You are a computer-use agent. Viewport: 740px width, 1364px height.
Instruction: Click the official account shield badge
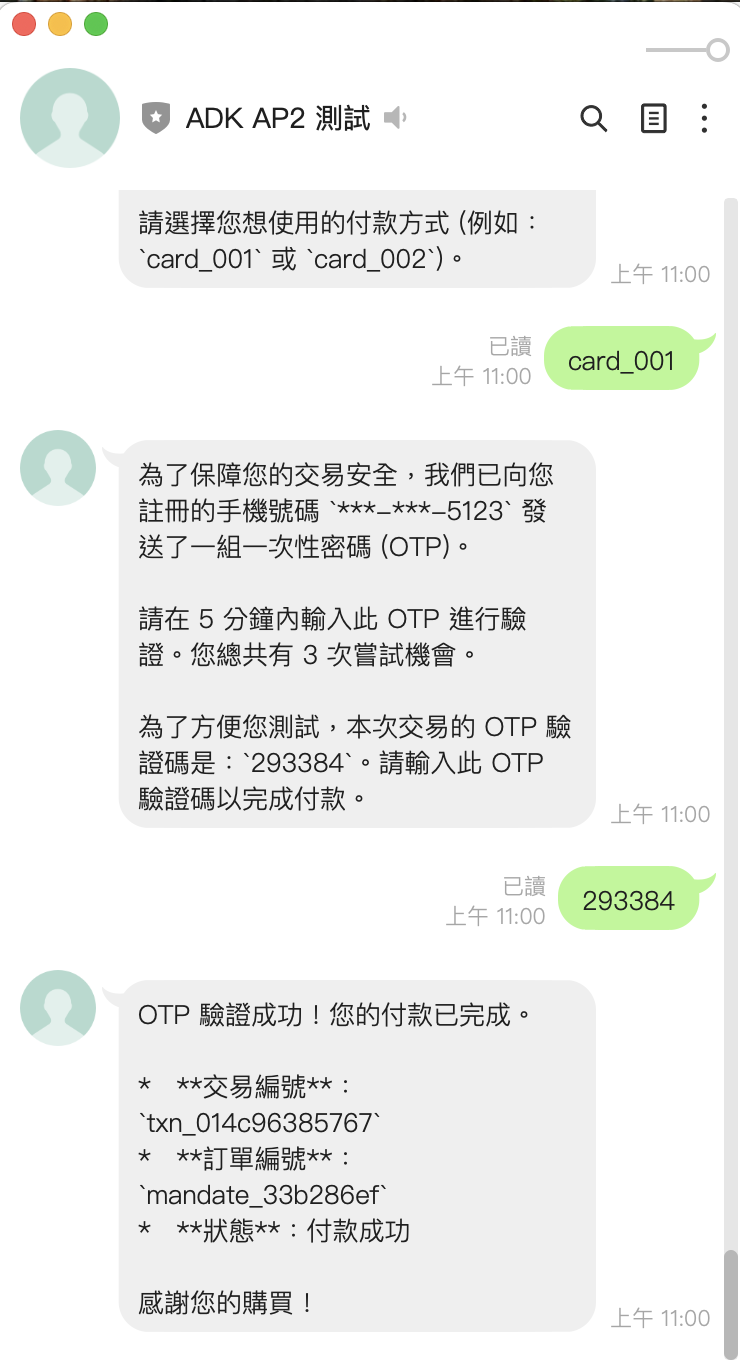point(156,117)
